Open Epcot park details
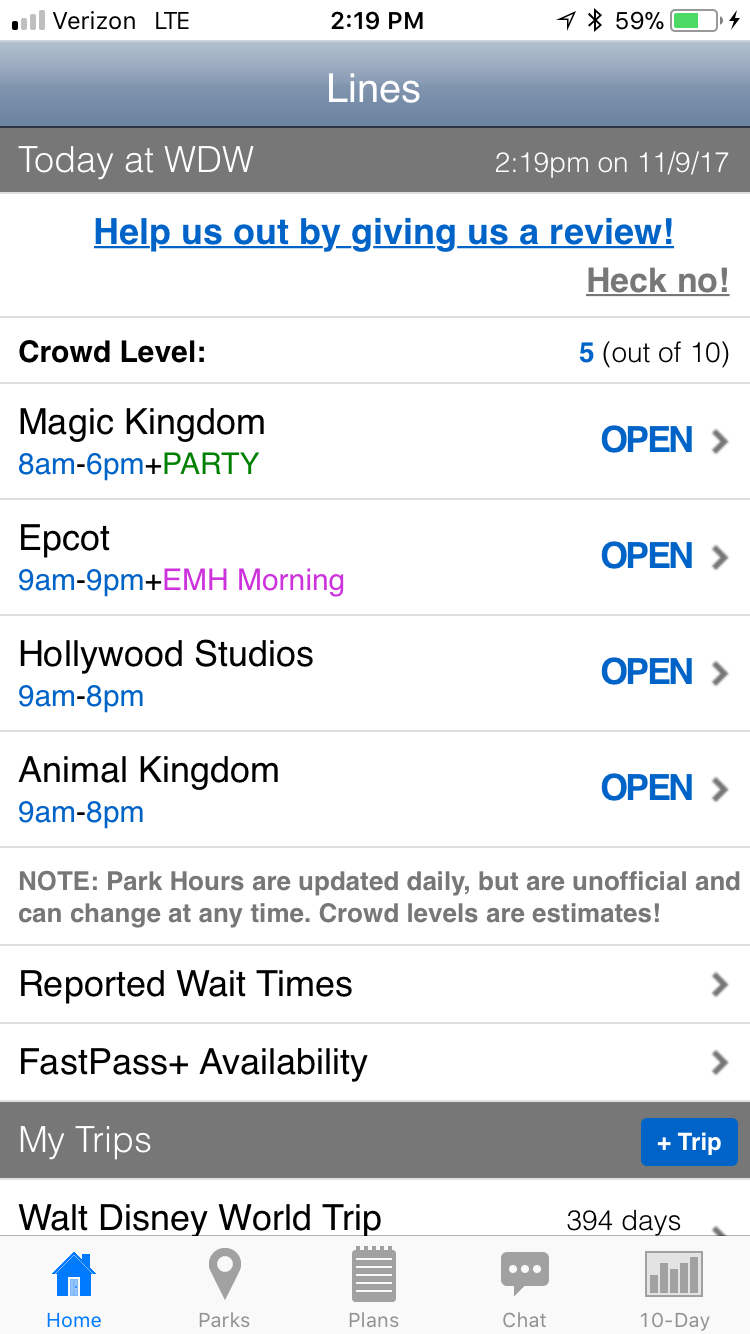The width and height of the screenshot is (750, 1334). click(x=374, y=557)
